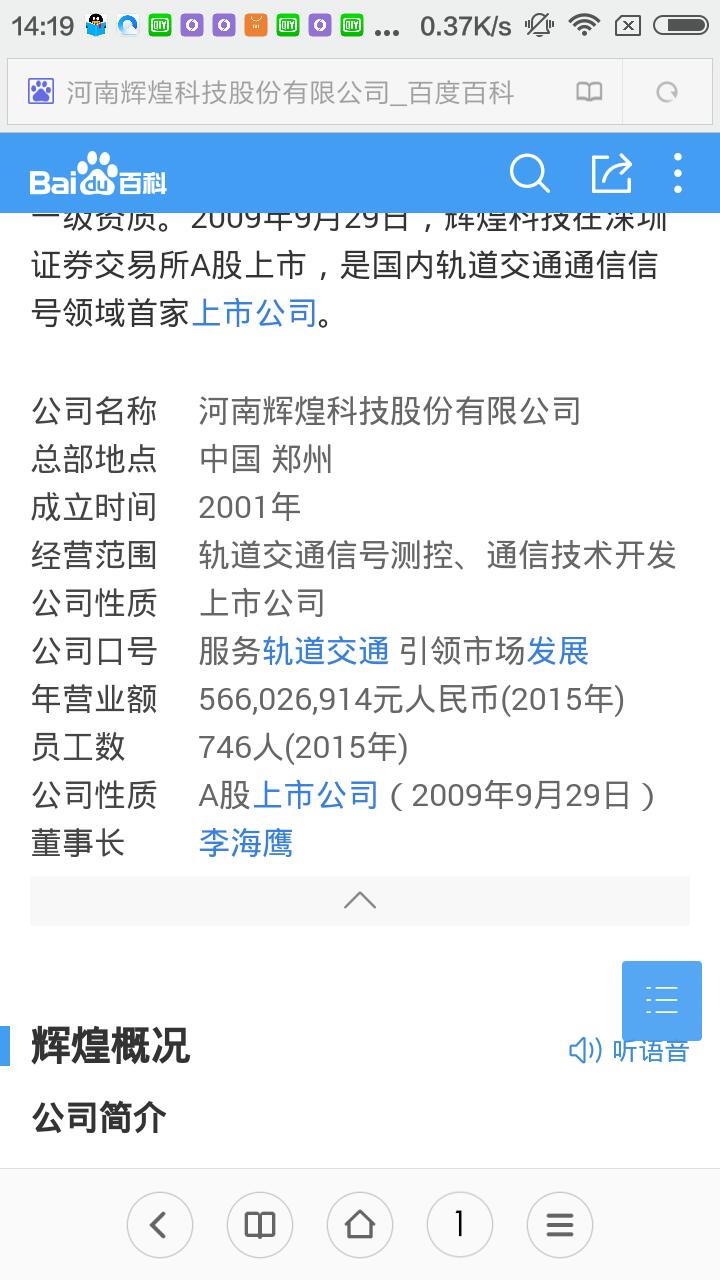Open browser bookmarks from the bottom bar

coord(260,1225)
